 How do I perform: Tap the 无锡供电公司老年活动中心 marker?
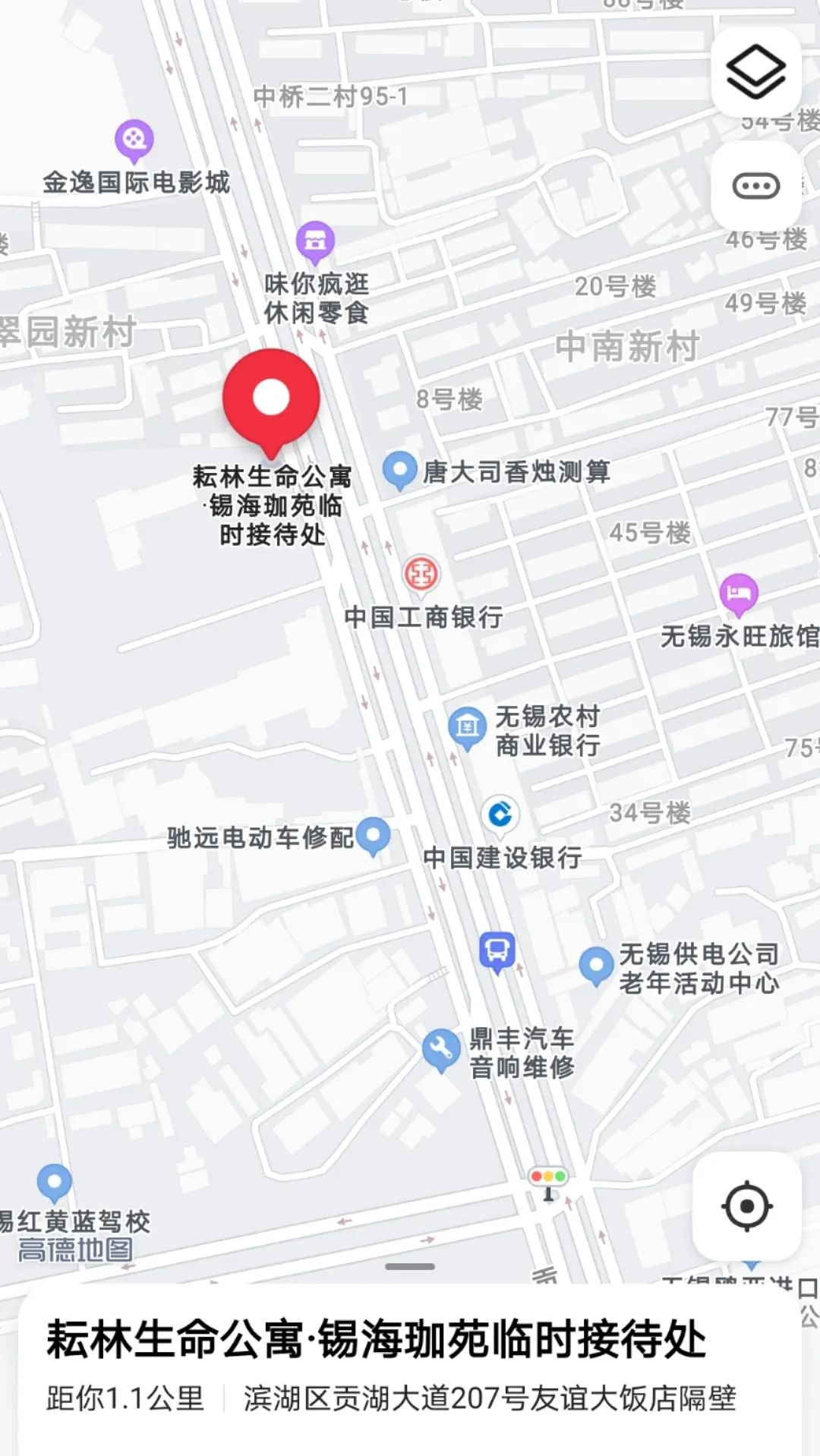[x=596, y=966]
